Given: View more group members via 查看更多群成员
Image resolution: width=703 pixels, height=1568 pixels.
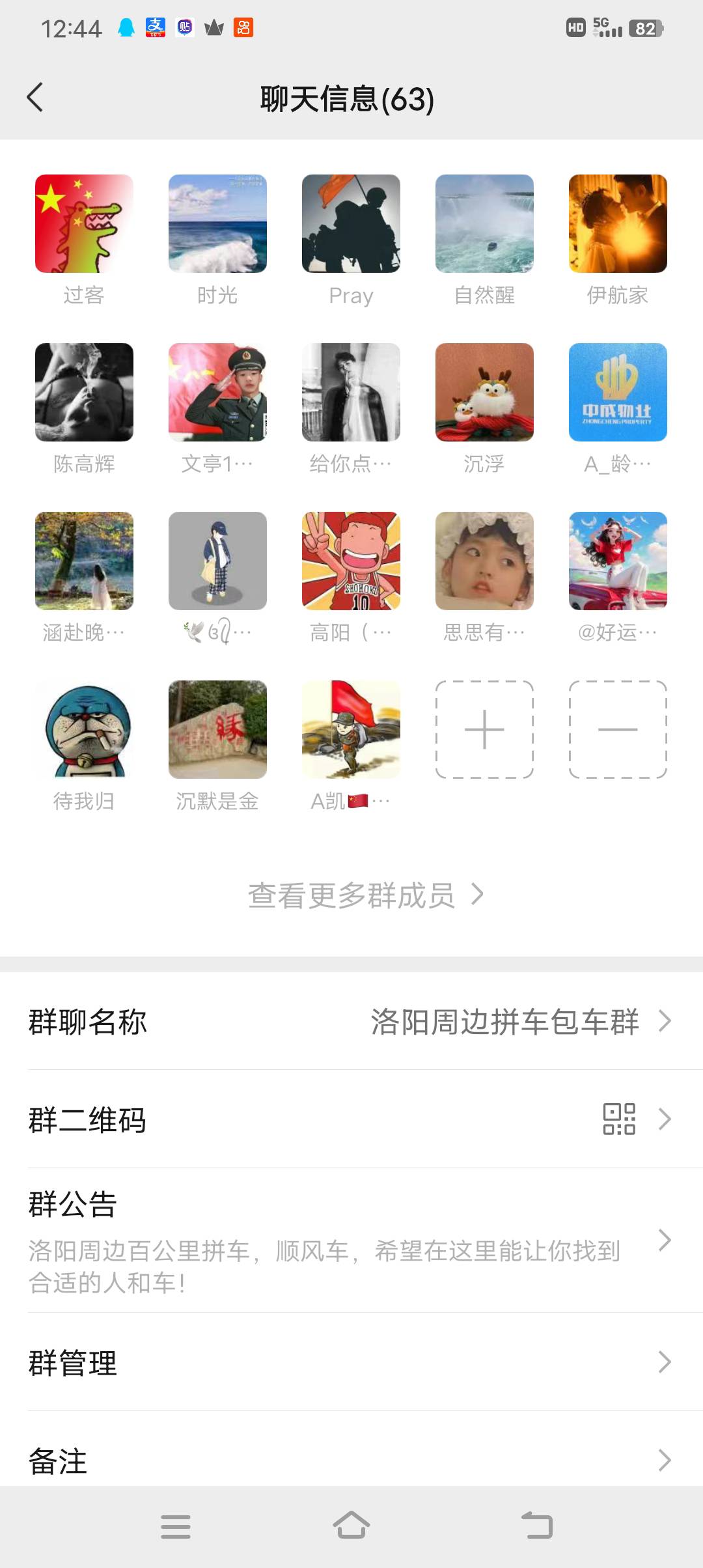Looking at the screenshot, I should (x=365, y=895).
